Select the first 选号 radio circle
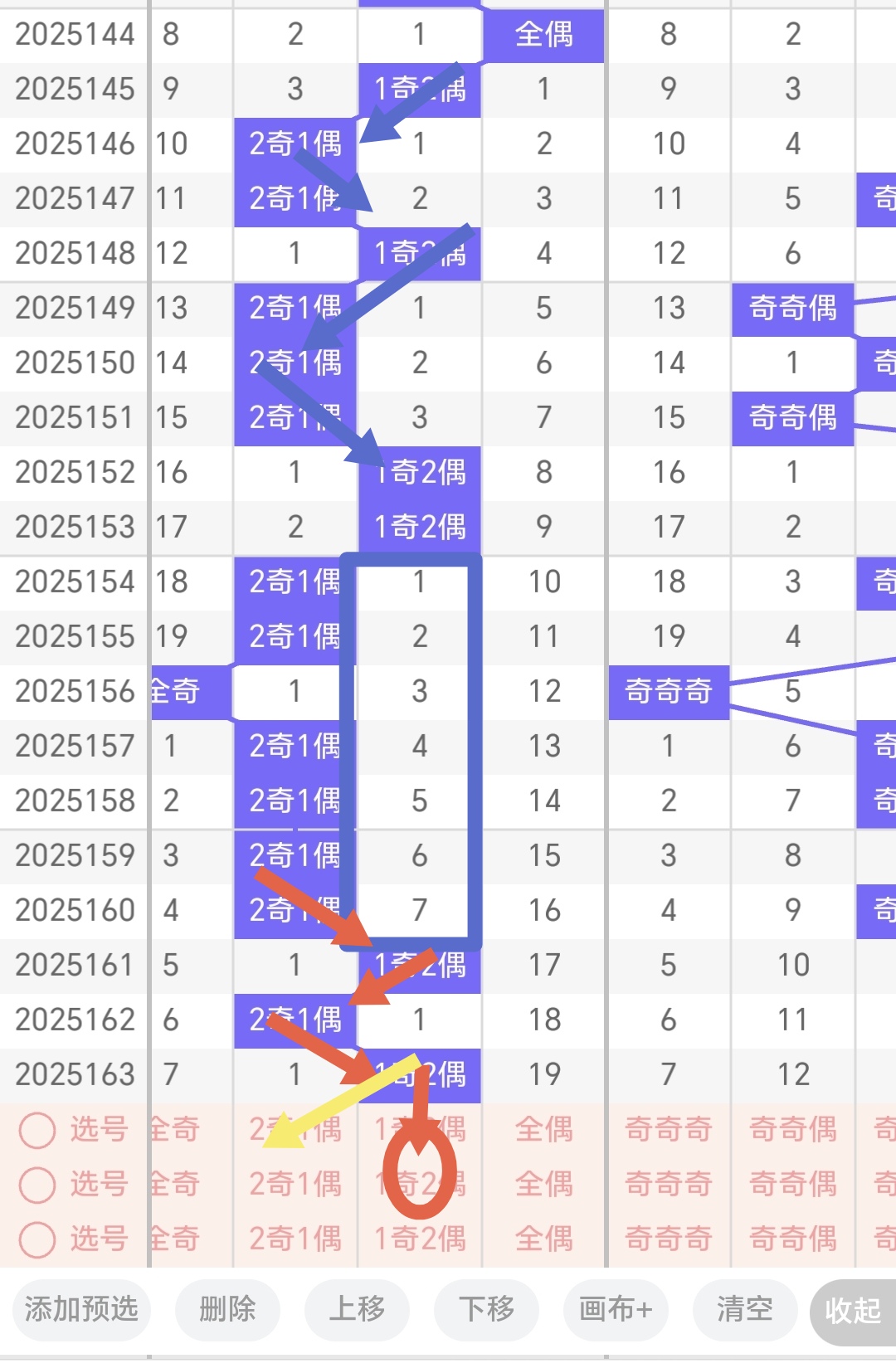Screen dimensions: 896x1368 coord(37,1130)
